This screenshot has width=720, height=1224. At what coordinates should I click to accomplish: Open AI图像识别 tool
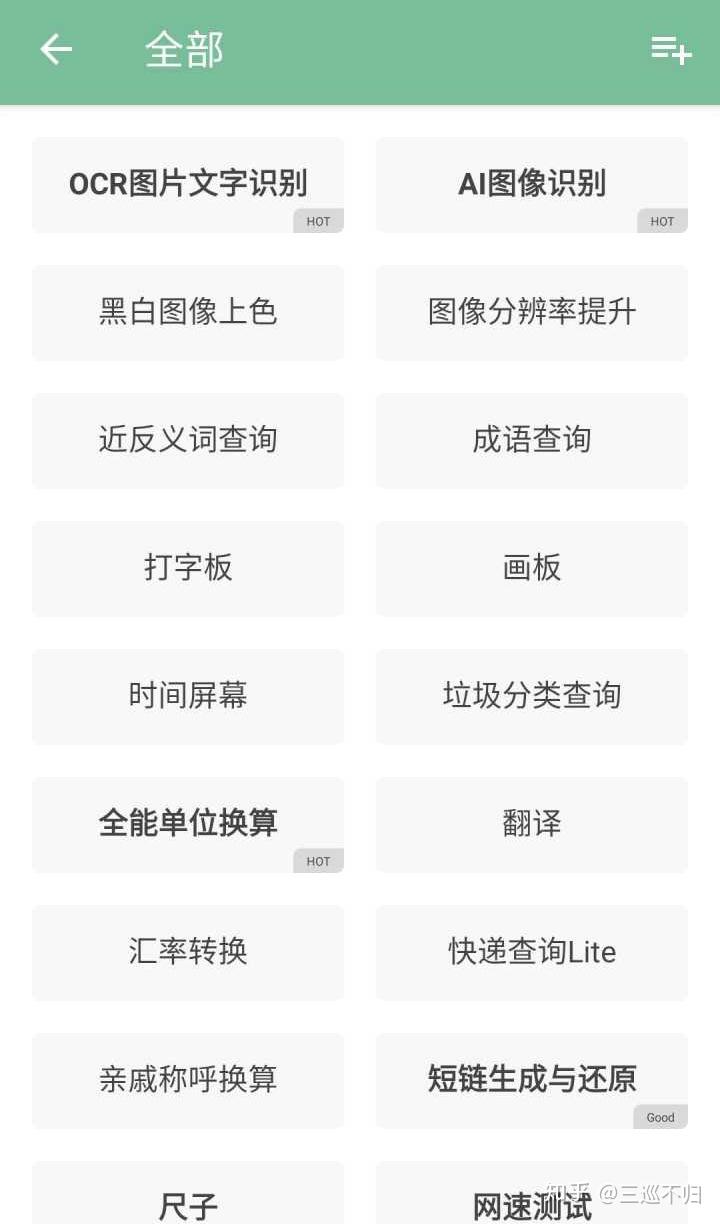[532, 185]
